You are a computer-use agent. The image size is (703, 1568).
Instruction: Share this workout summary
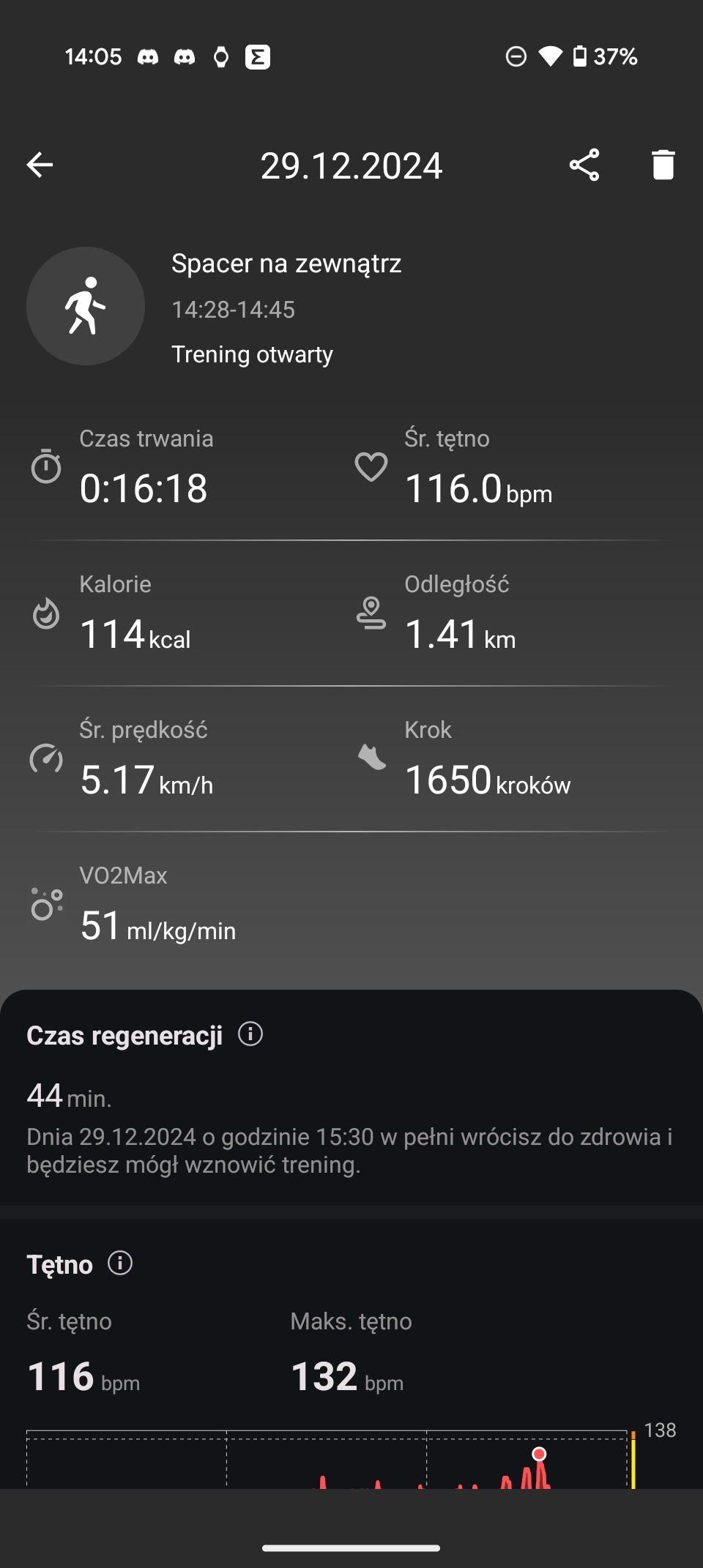[x=584, y=165]
